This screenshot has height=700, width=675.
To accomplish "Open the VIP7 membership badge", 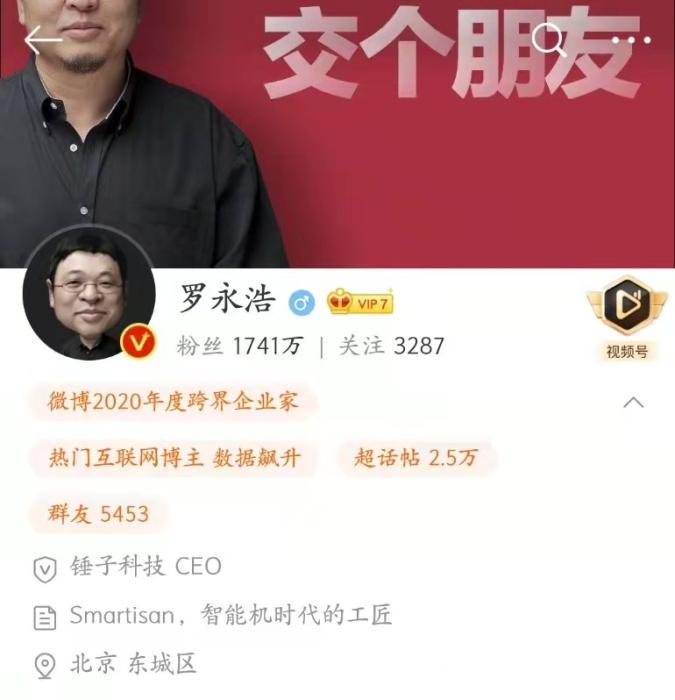I will (x=361, y=301).
